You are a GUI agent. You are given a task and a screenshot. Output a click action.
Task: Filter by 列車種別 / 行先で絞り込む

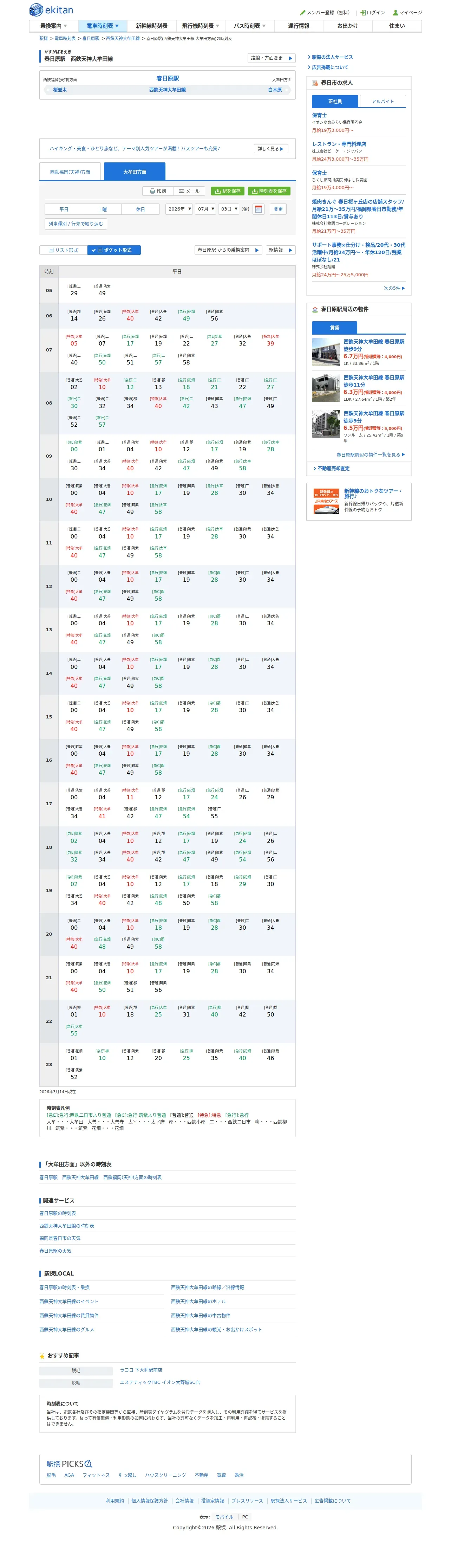[76, 224]
